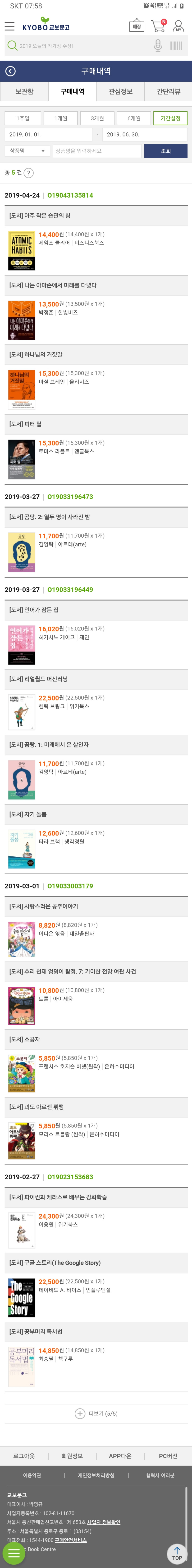Start voice search with the microphone
This screenshot has width=192, height=1568.
pos(158,46)
